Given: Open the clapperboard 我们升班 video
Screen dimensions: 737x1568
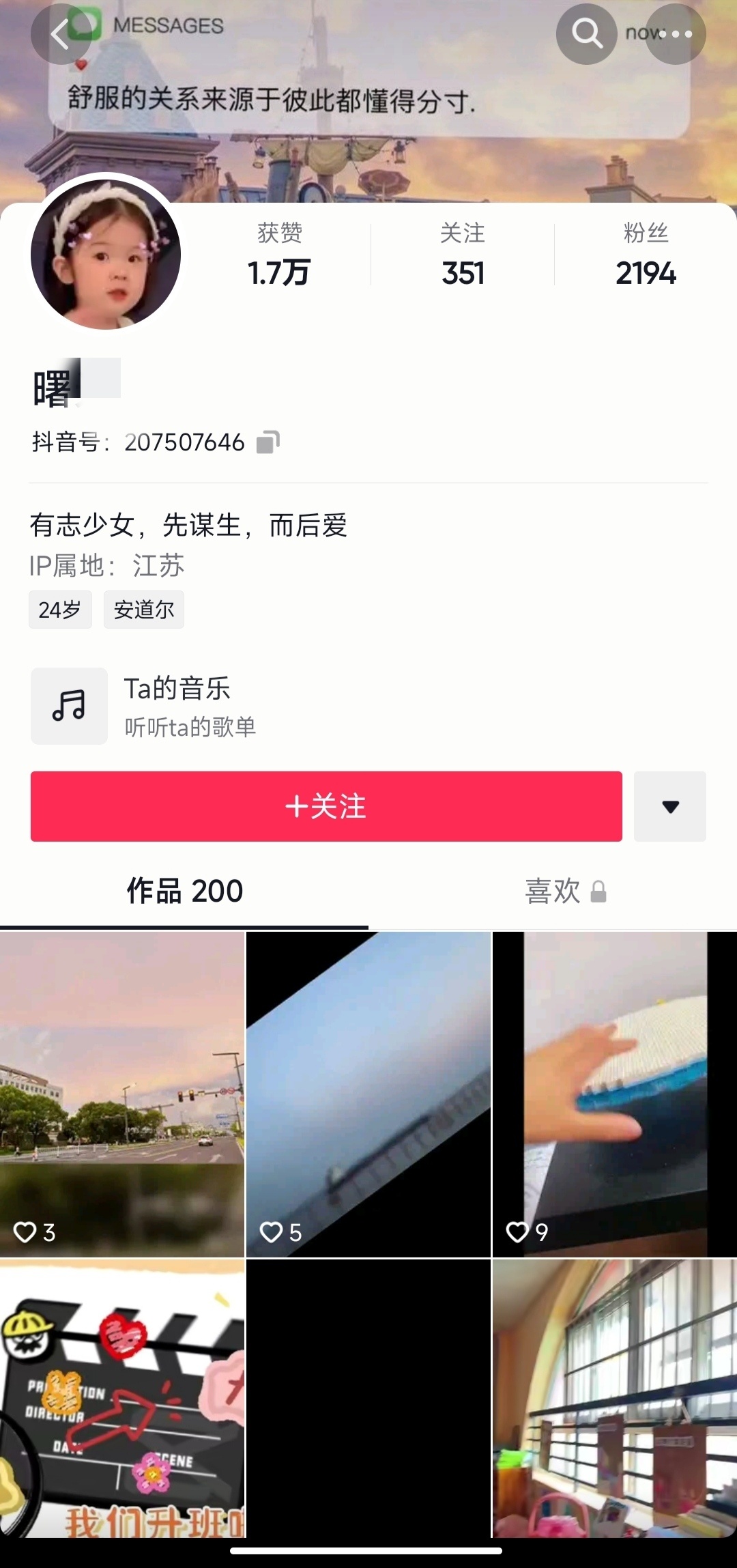Looking at the screenshot, I should click(122, 1398).
